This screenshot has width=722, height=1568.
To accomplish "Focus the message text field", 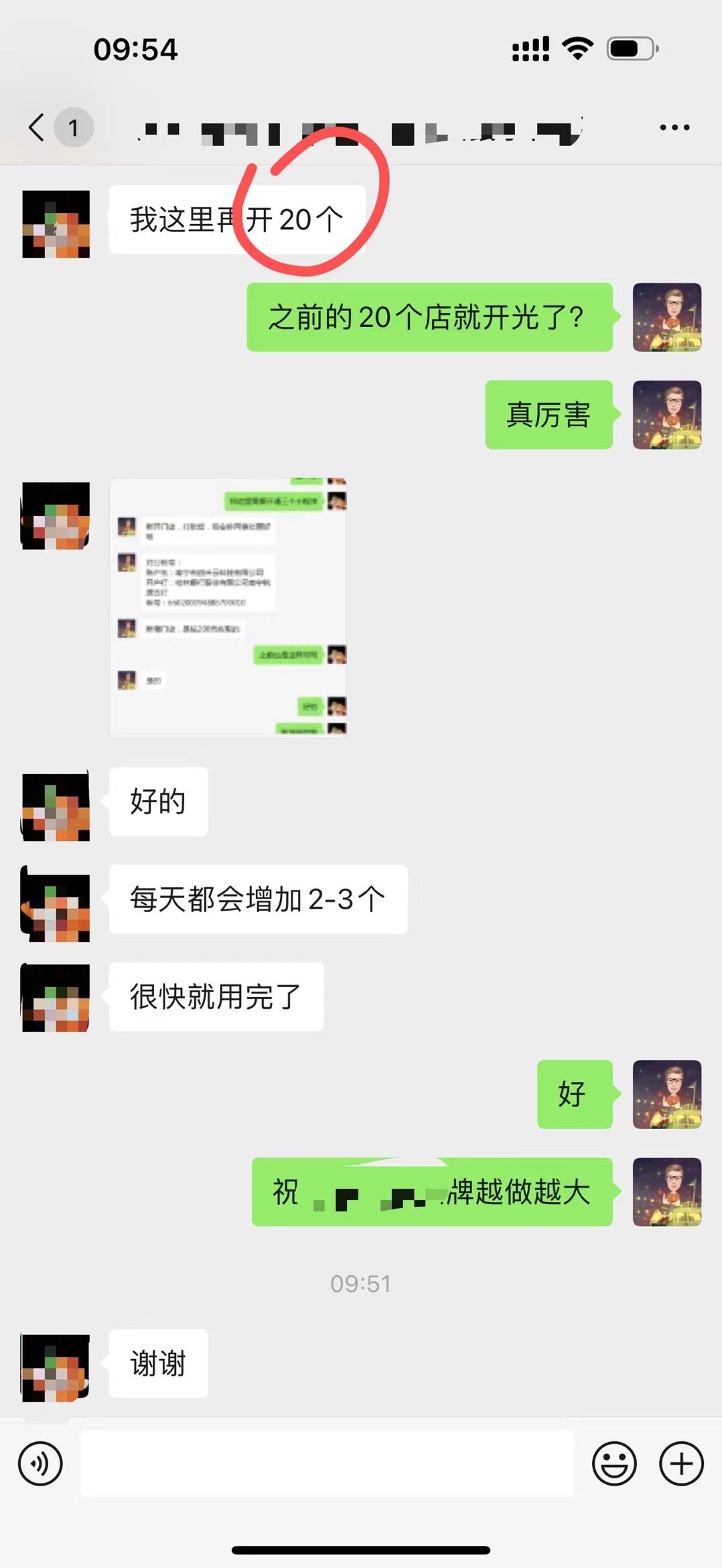I will 327,1464.
